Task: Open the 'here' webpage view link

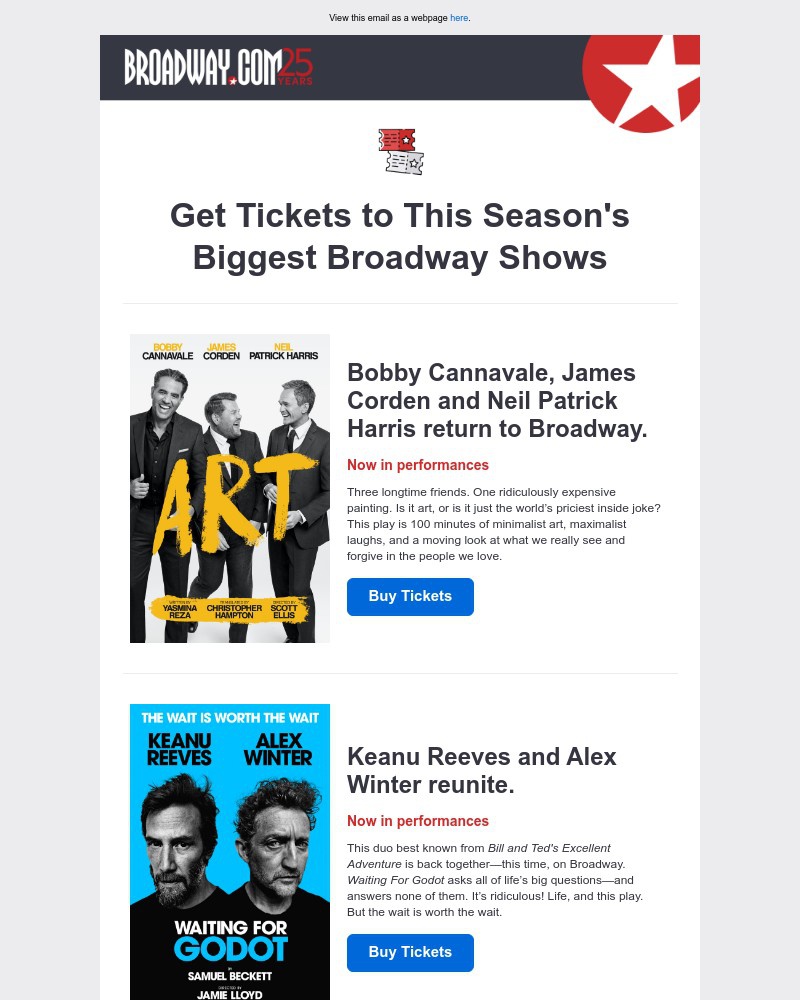Action: point(459,18)
